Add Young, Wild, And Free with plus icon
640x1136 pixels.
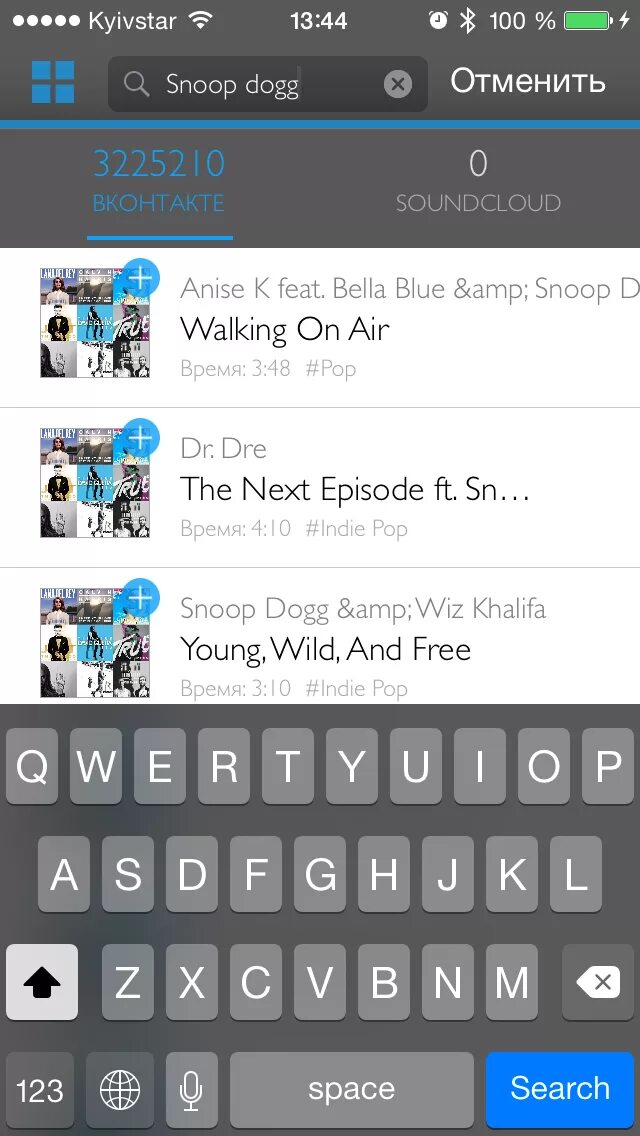click(142, 597)
